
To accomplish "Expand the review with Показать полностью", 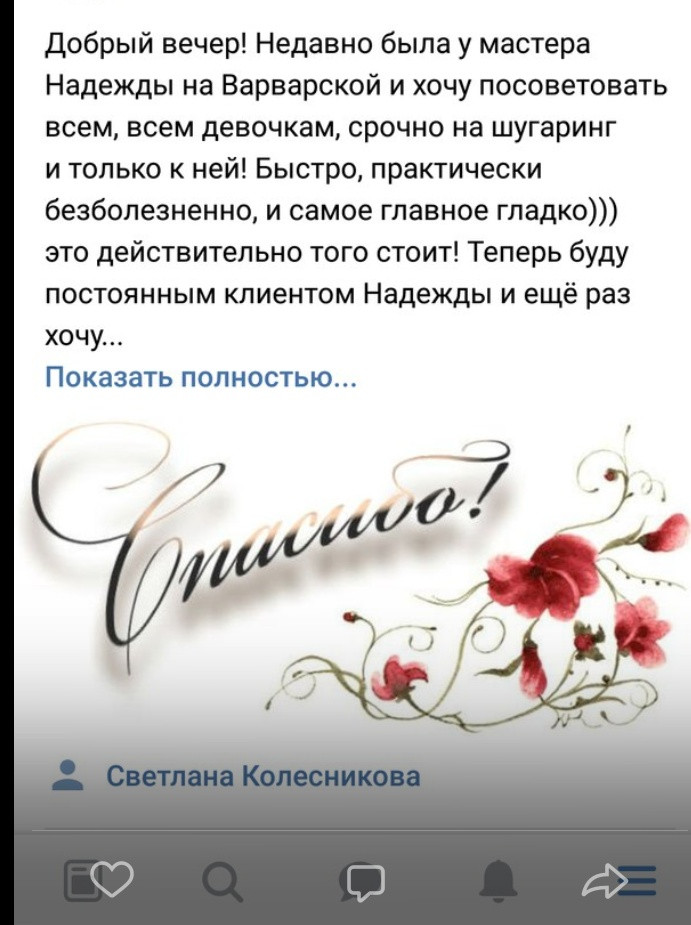I will pos(200,377).
